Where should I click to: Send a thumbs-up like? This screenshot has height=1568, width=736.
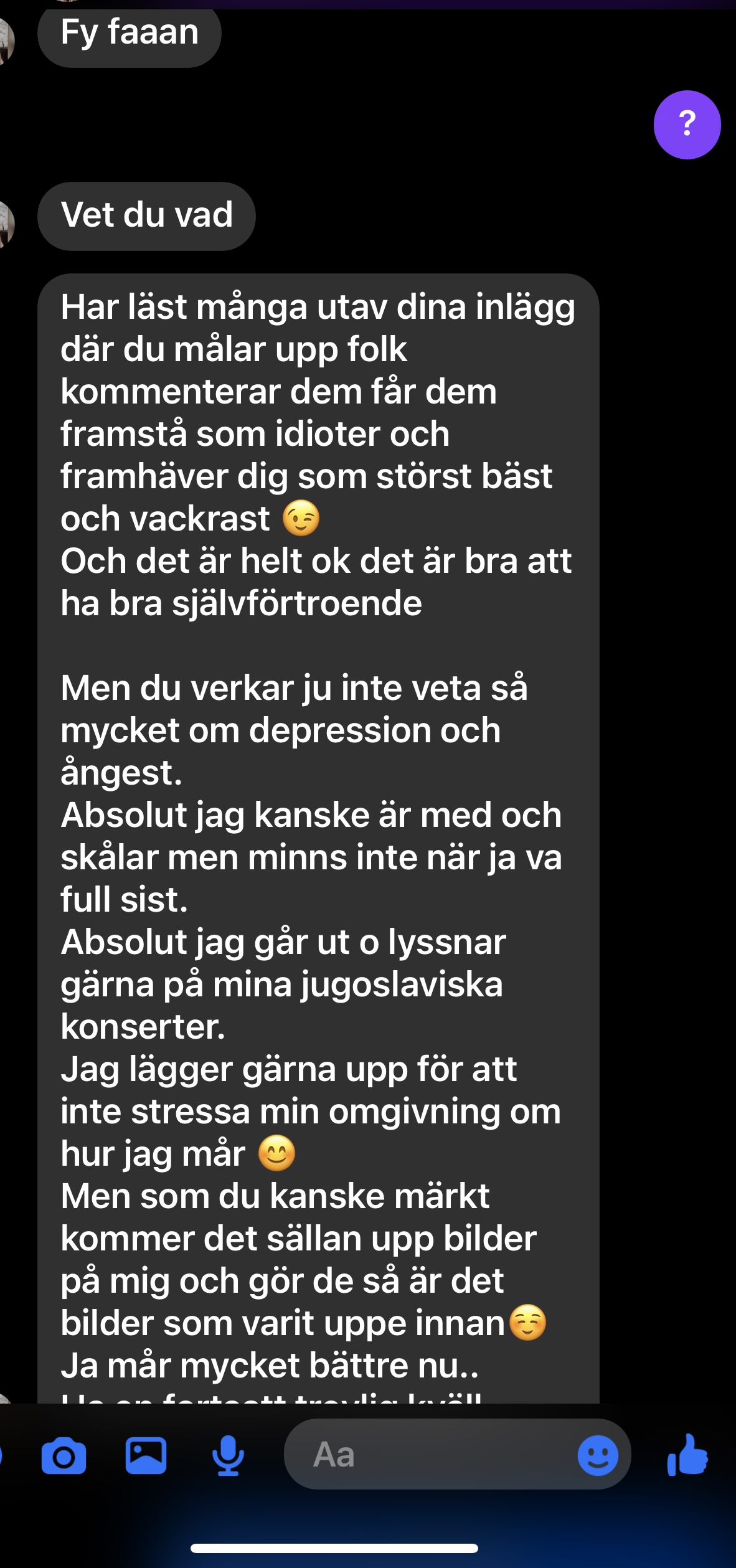pos(687,1455)
